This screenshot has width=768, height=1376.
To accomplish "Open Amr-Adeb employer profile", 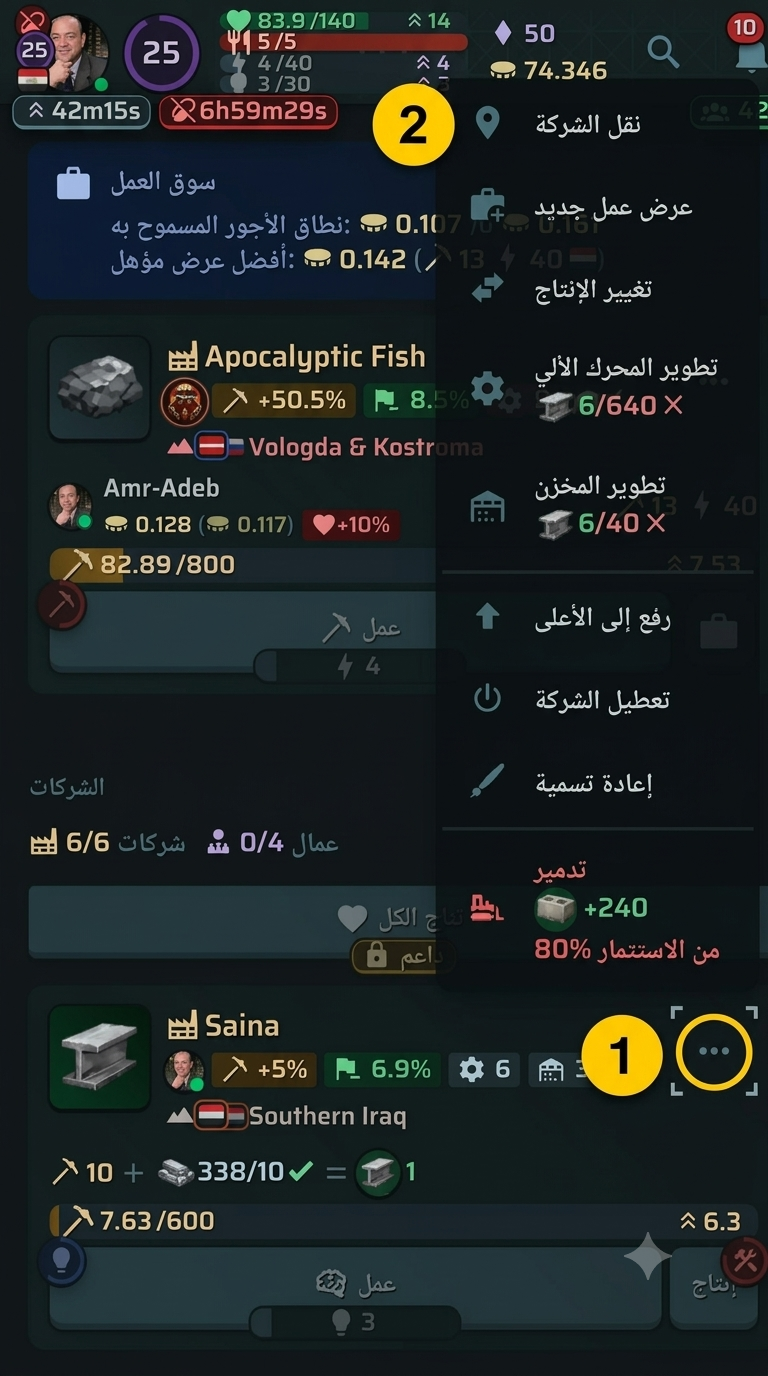I will click(161, 488).
